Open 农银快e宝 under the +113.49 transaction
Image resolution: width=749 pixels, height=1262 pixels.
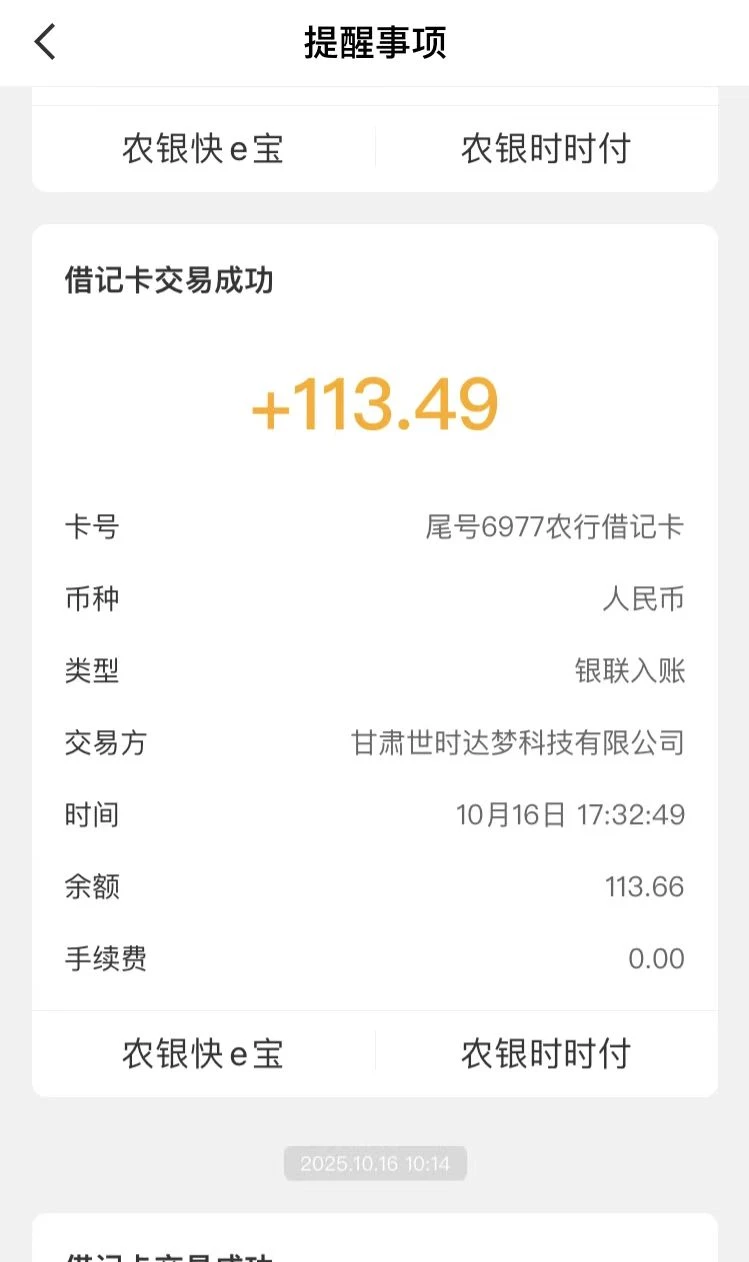(x=203, y=1053)
